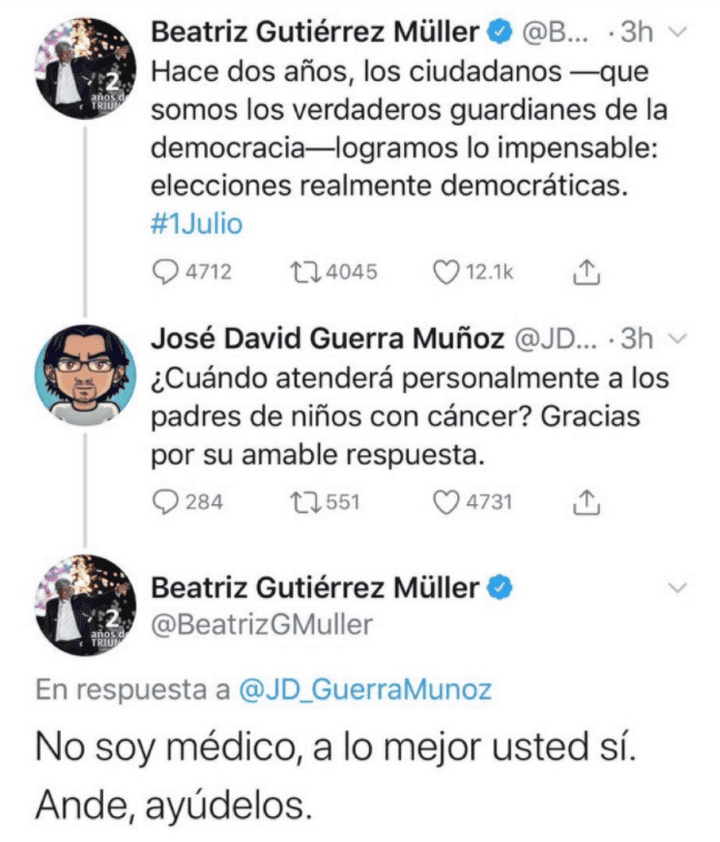The height and width of the screenshot is (842, 720).
Task: Open Beatriz's profile picture beside @BeatrizGMuller
Action: 85,605
